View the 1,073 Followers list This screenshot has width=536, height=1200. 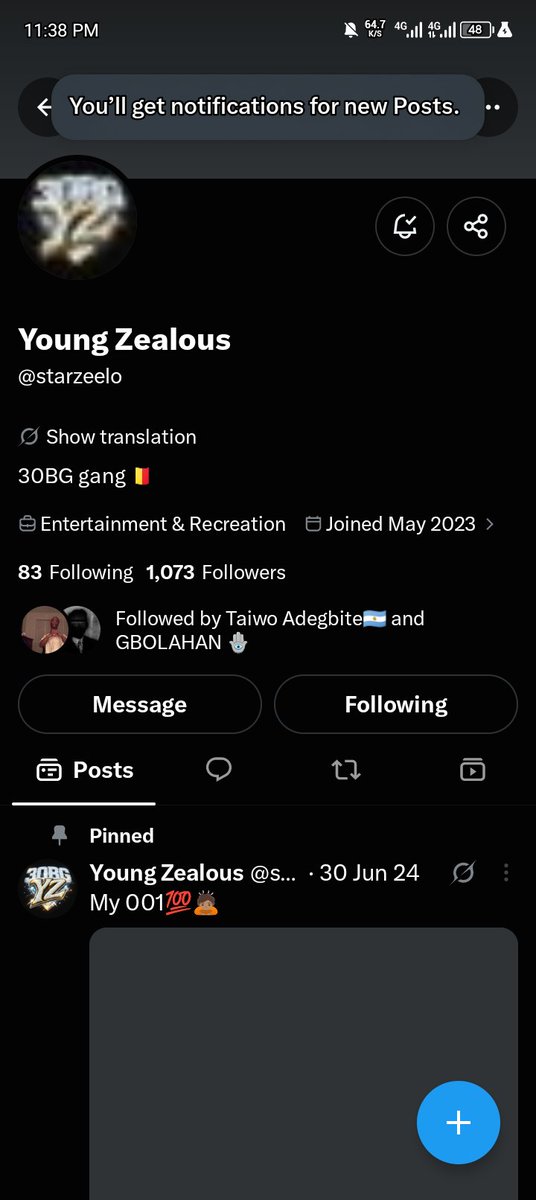click(216, 573)
